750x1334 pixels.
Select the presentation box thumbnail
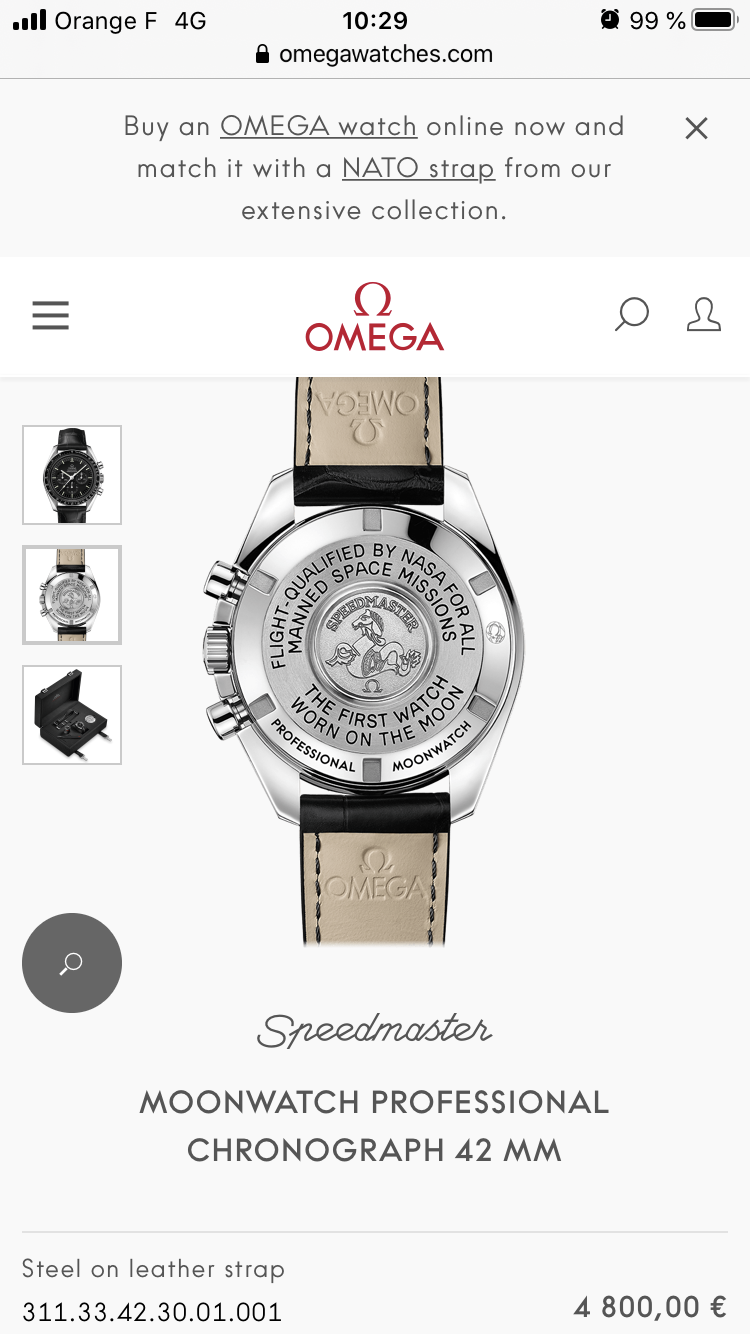72,715
